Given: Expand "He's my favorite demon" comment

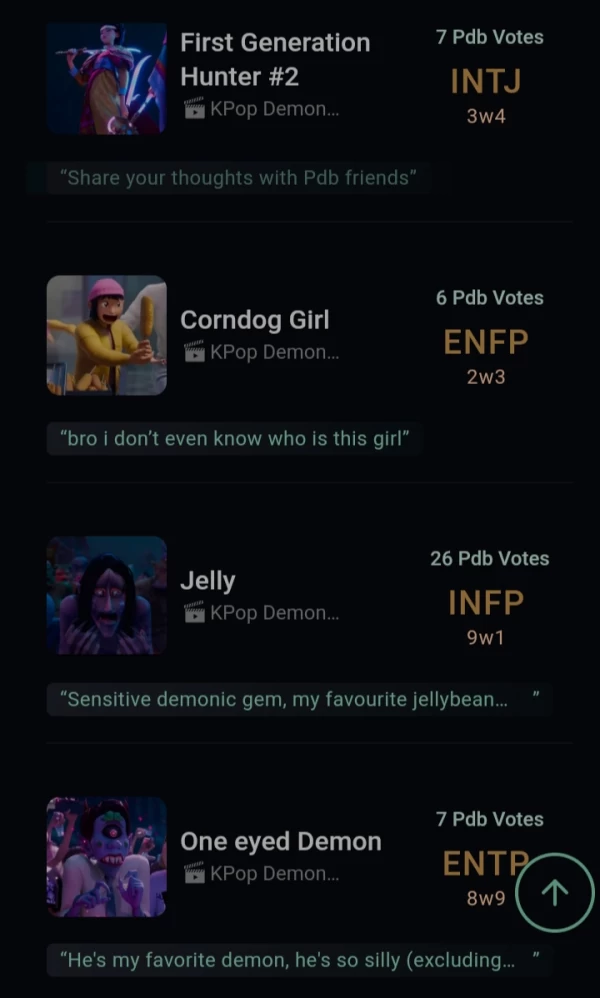Looking at the screenshot, I should [298, 961].
